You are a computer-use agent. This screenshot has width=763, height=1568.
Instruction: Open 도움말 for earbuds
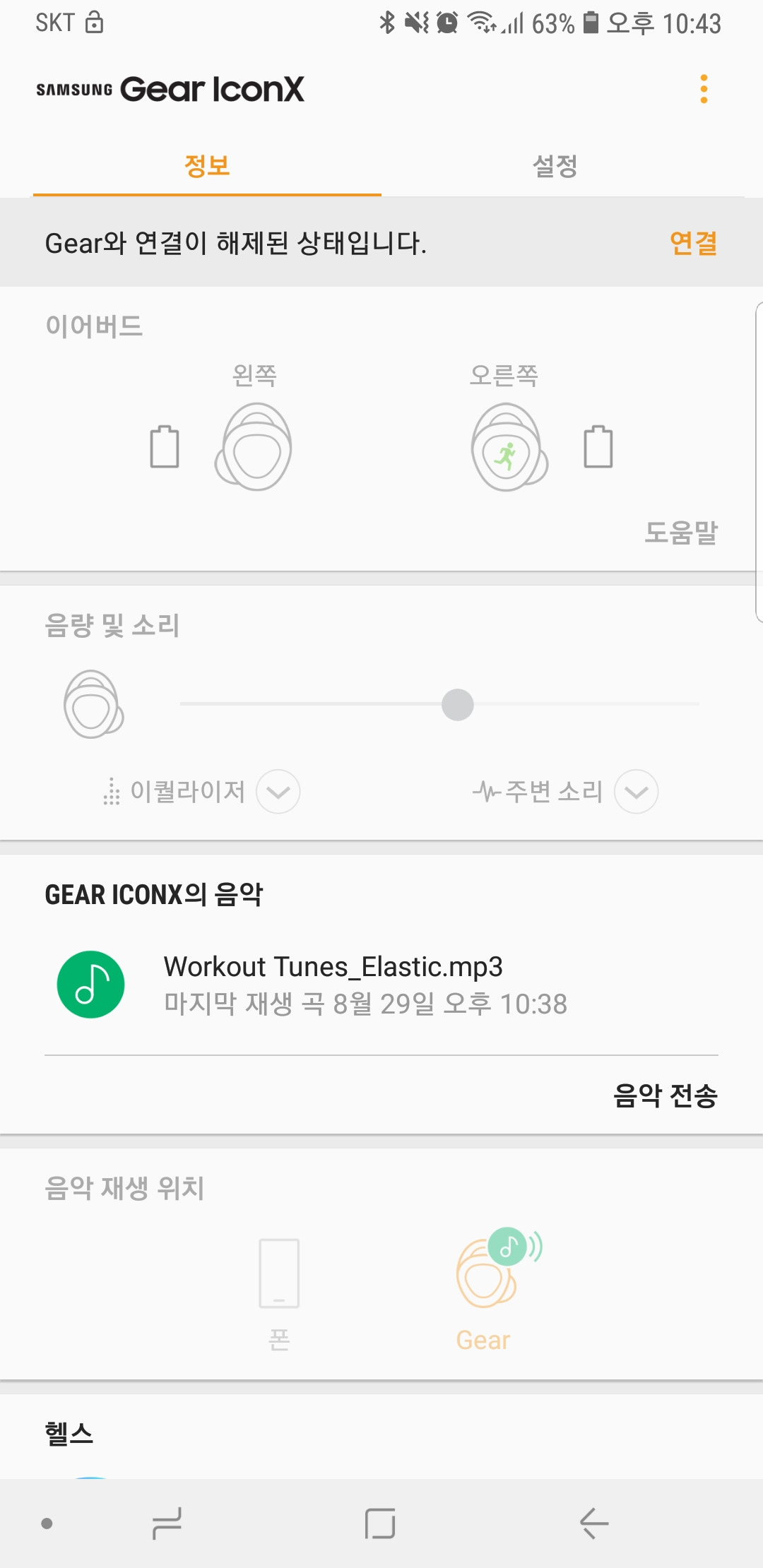pyautogui.click(x=680, y=533)
